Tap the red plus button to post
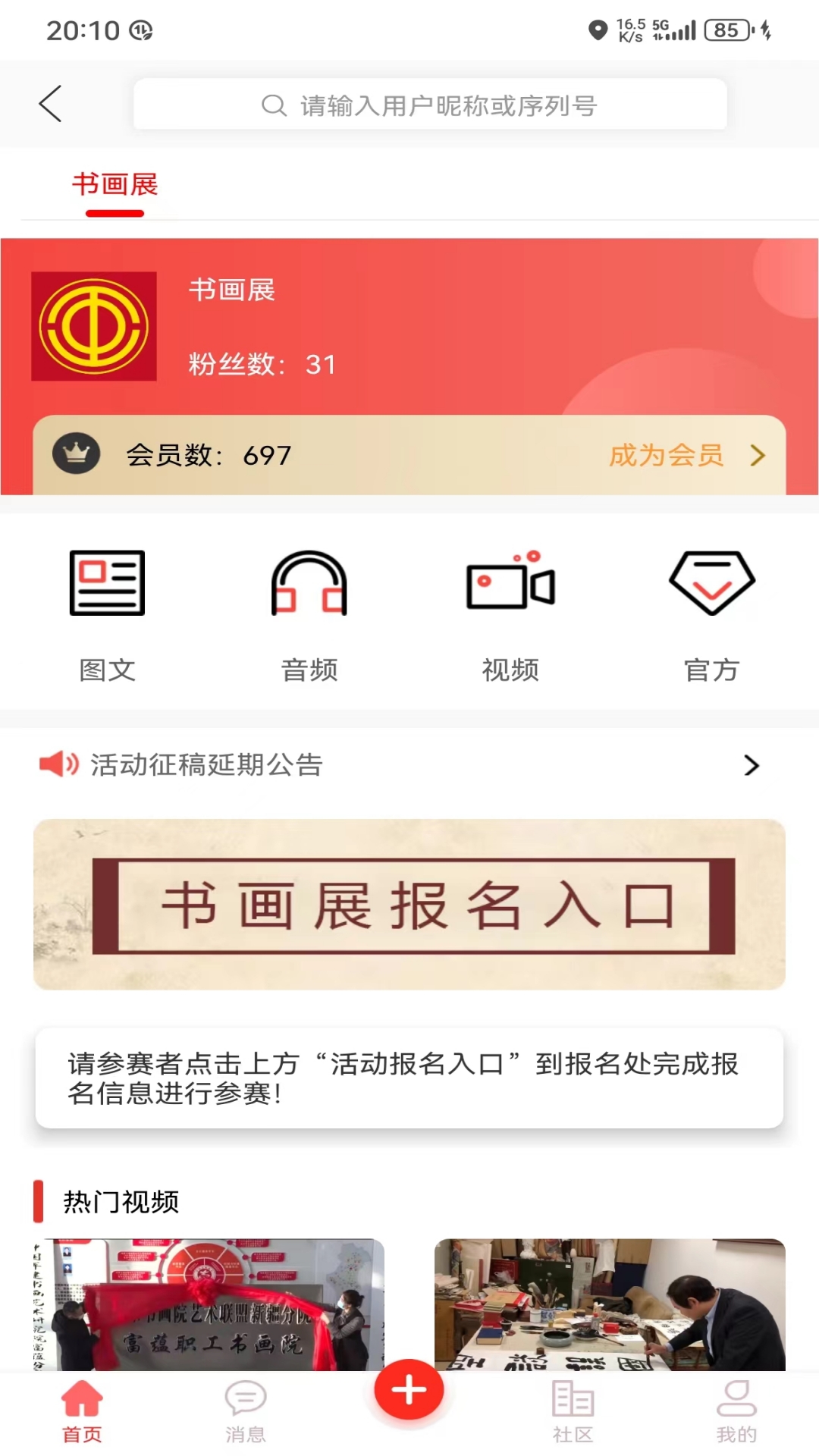Screen dimensions: 819x1456 tap(409, 1390)
